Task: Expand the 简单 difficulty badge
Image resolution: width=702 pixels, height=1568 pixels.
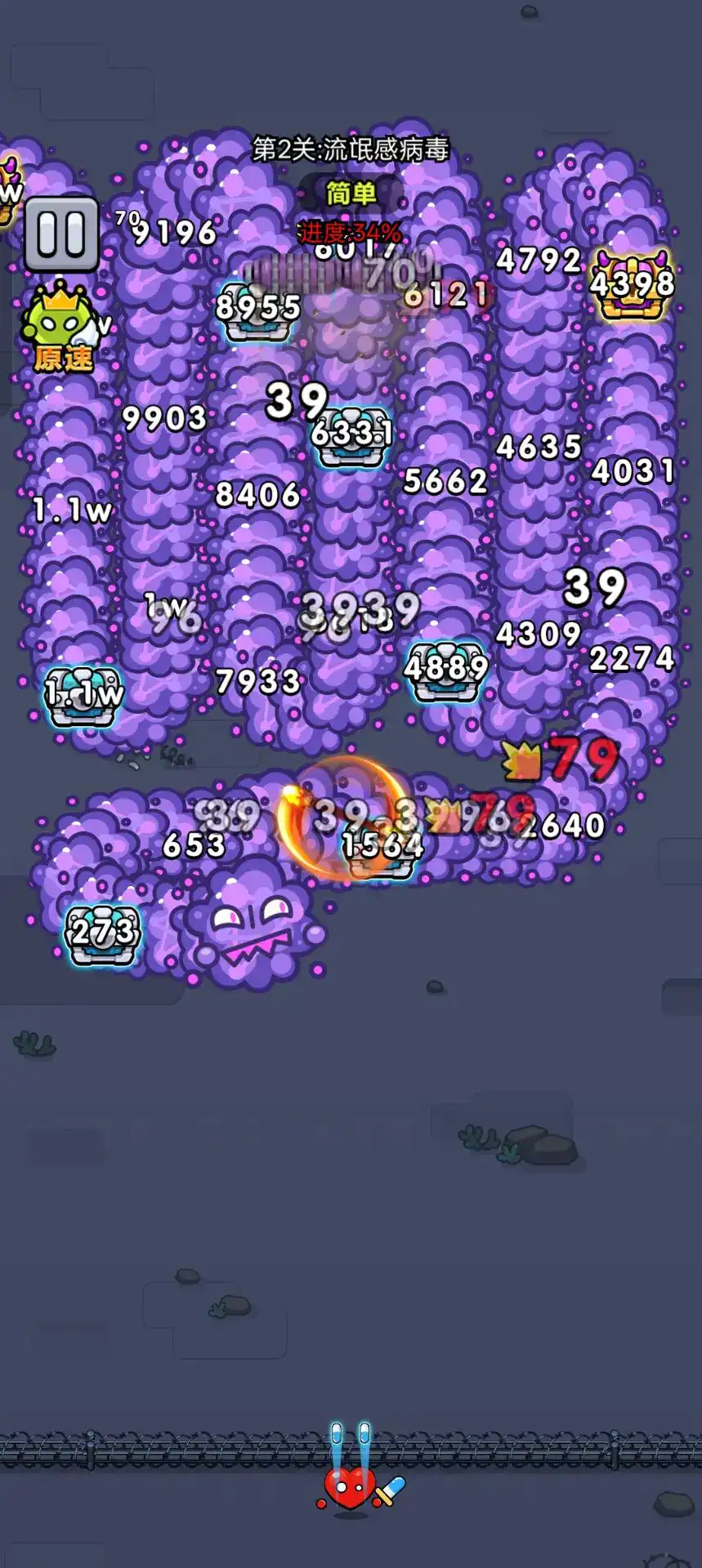Action: click(351, 195)
